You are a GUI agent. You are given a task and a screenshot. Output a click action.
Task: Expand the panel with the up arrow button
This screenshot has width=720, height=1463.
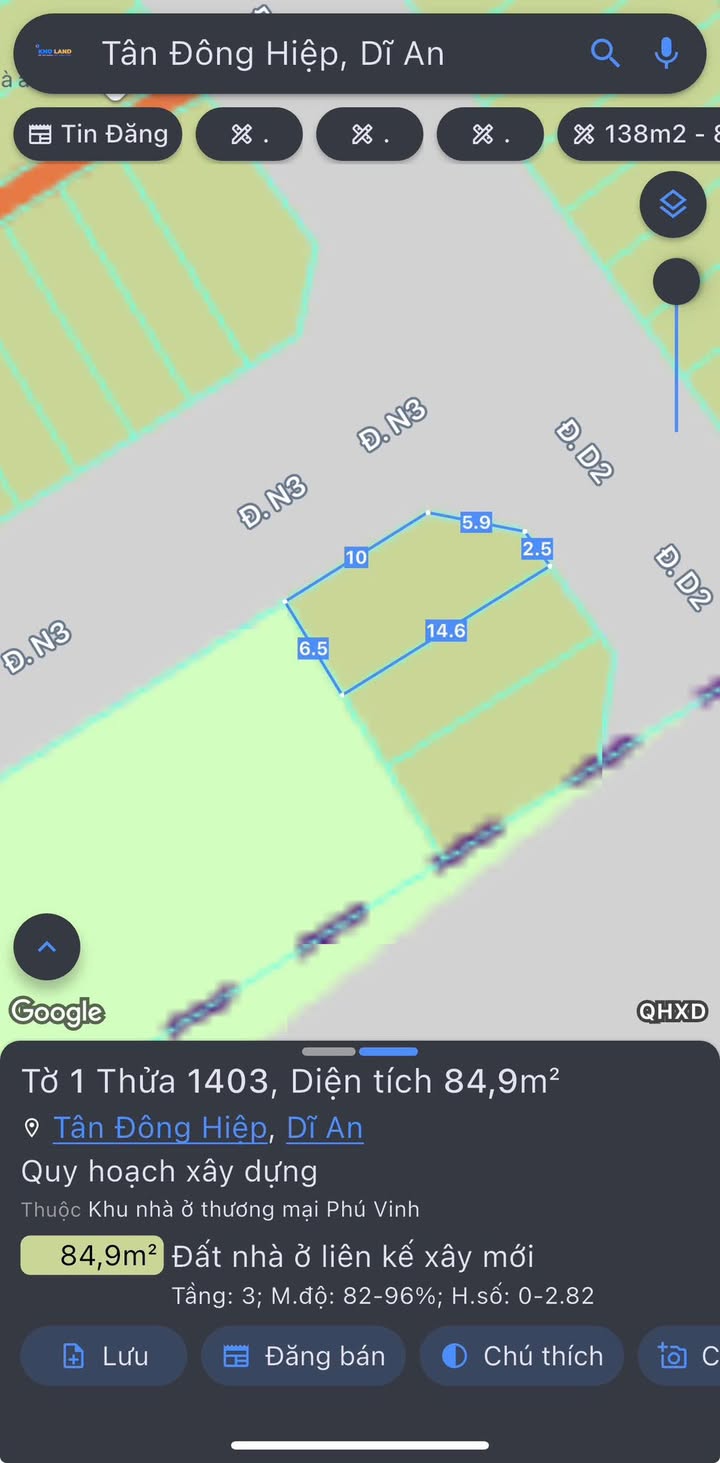[x=47, y=947]
